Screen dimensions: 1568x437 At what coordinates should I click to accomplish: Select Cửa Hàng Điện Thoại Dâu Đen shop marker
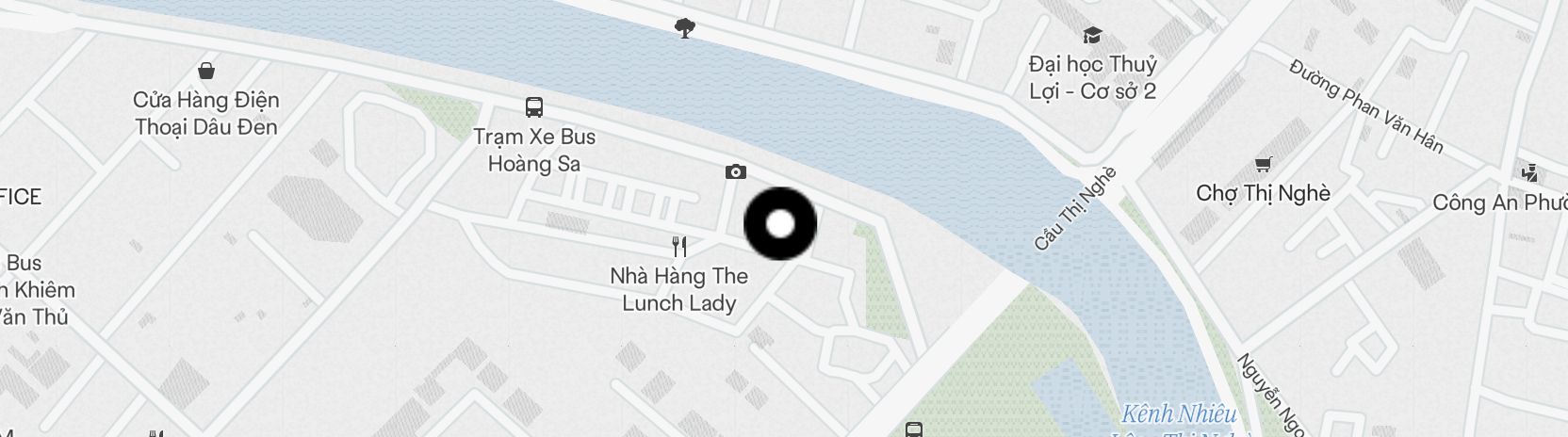(206, 71)
